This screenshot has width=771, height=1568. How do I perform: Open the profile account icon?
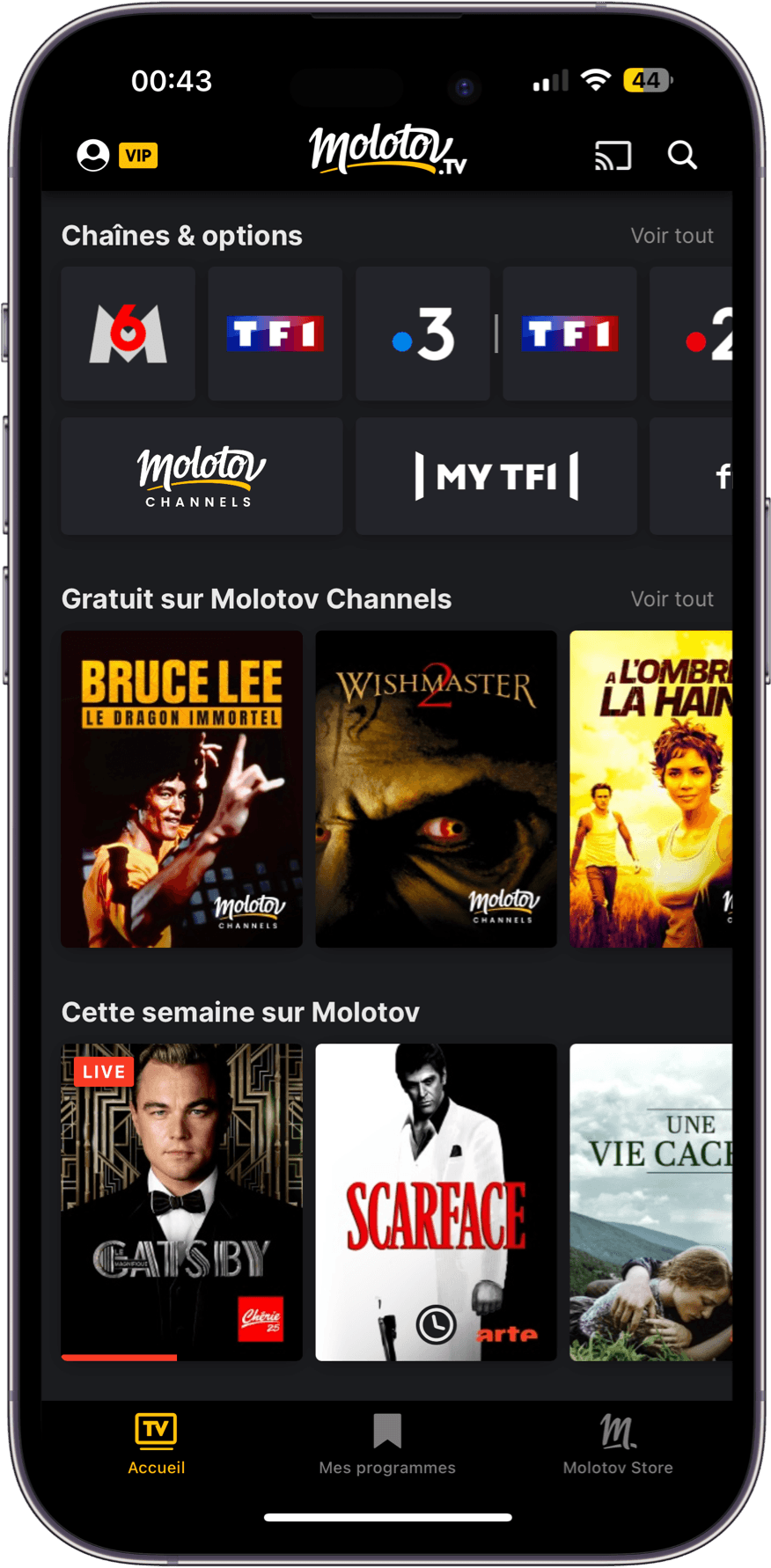[93, 156]
